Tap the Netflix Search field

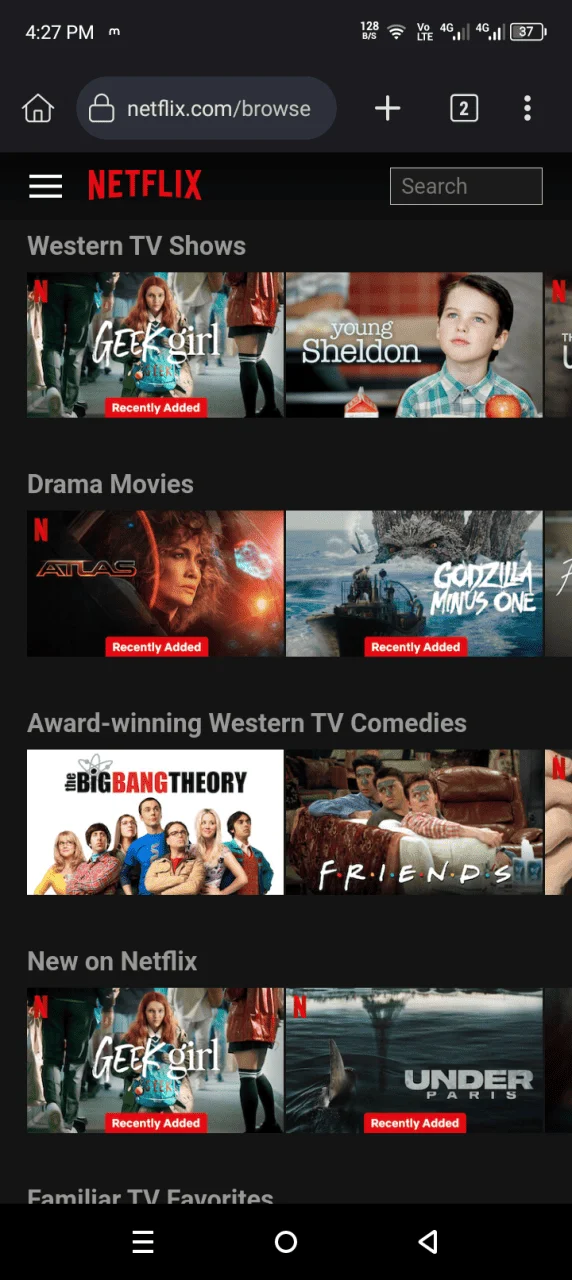pyautogui.click(x=466, y=186)
